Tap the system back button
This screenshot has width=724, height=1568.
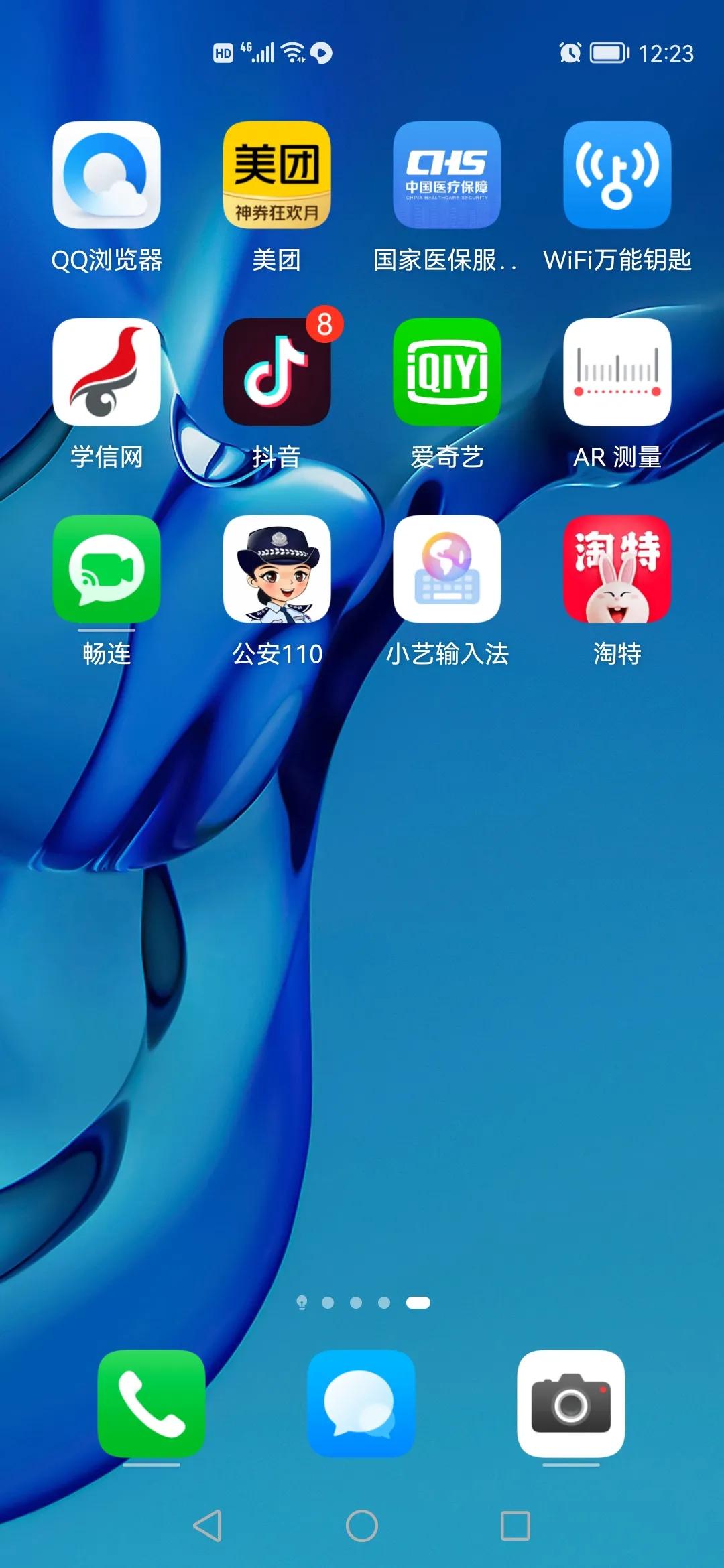pyautogui.click(x=207, y=1526)
